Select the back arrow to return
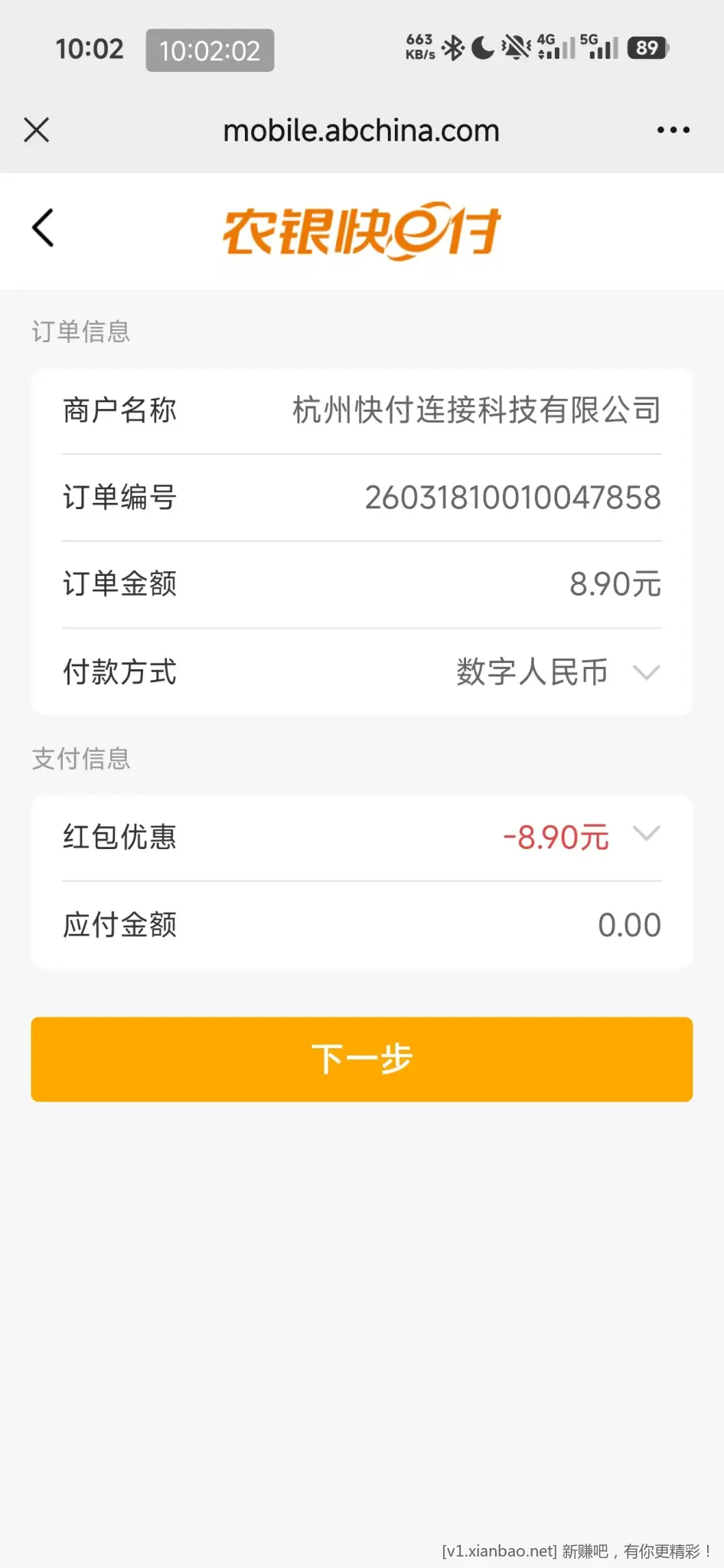This screenshot has width=724, height=1568. [x=42, y=229]
